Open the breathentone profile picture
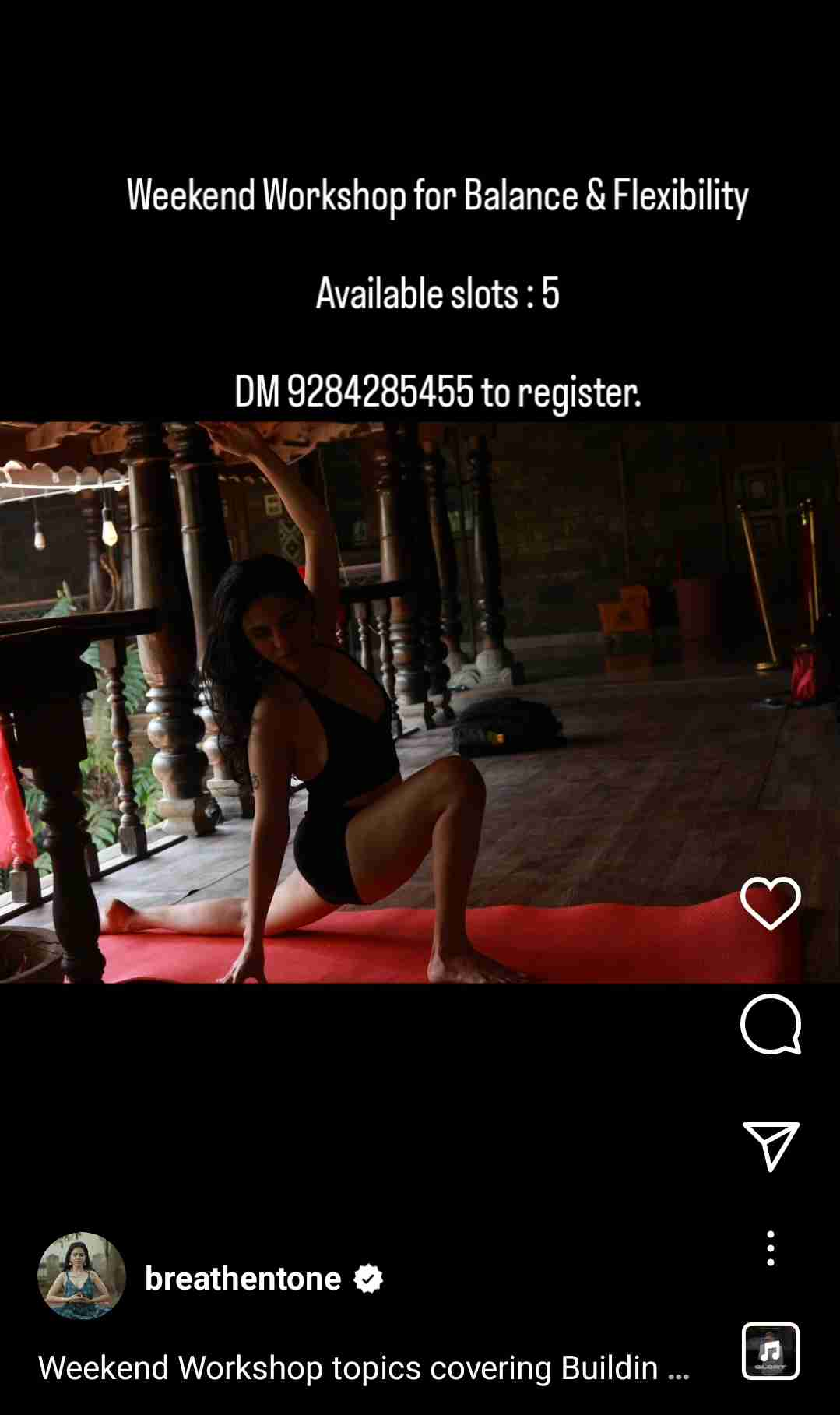The height and width of the screenshot is (1415, 840). (82, 1276)
